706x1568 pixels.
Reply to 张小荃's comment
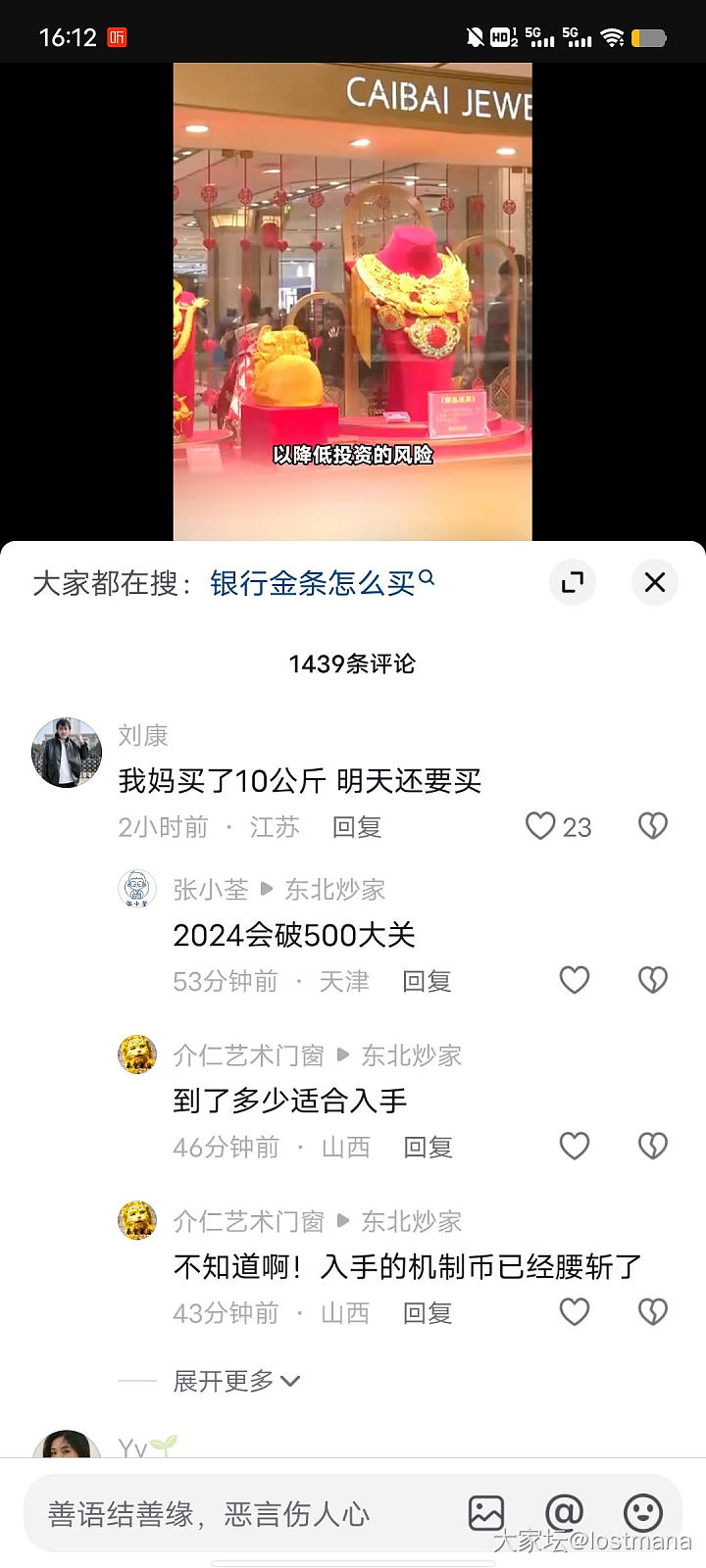[427, 981]
